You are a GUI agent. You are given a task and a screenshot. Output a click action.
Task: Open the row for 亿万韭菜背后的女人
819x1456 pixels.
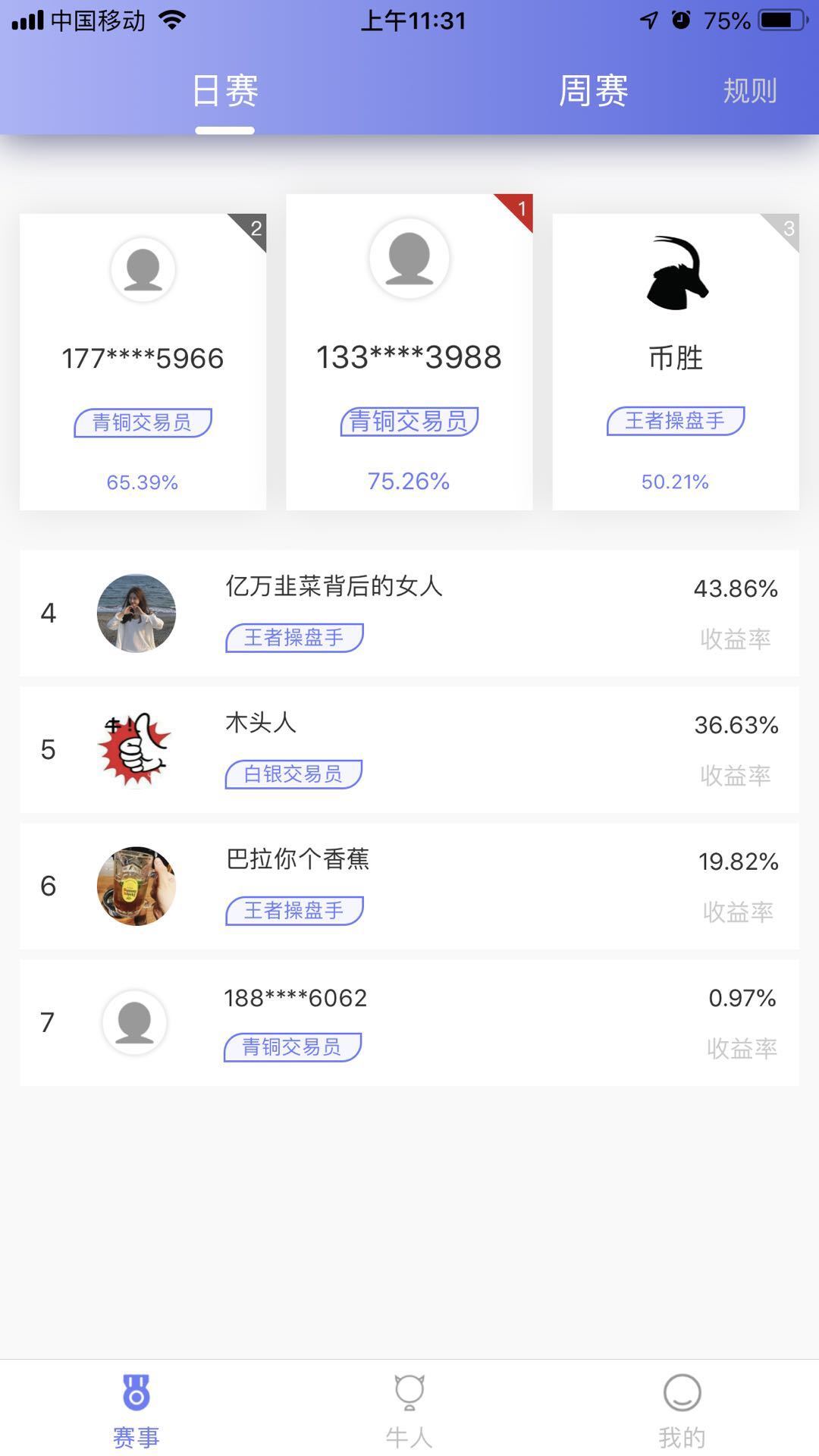coord(409,613)
